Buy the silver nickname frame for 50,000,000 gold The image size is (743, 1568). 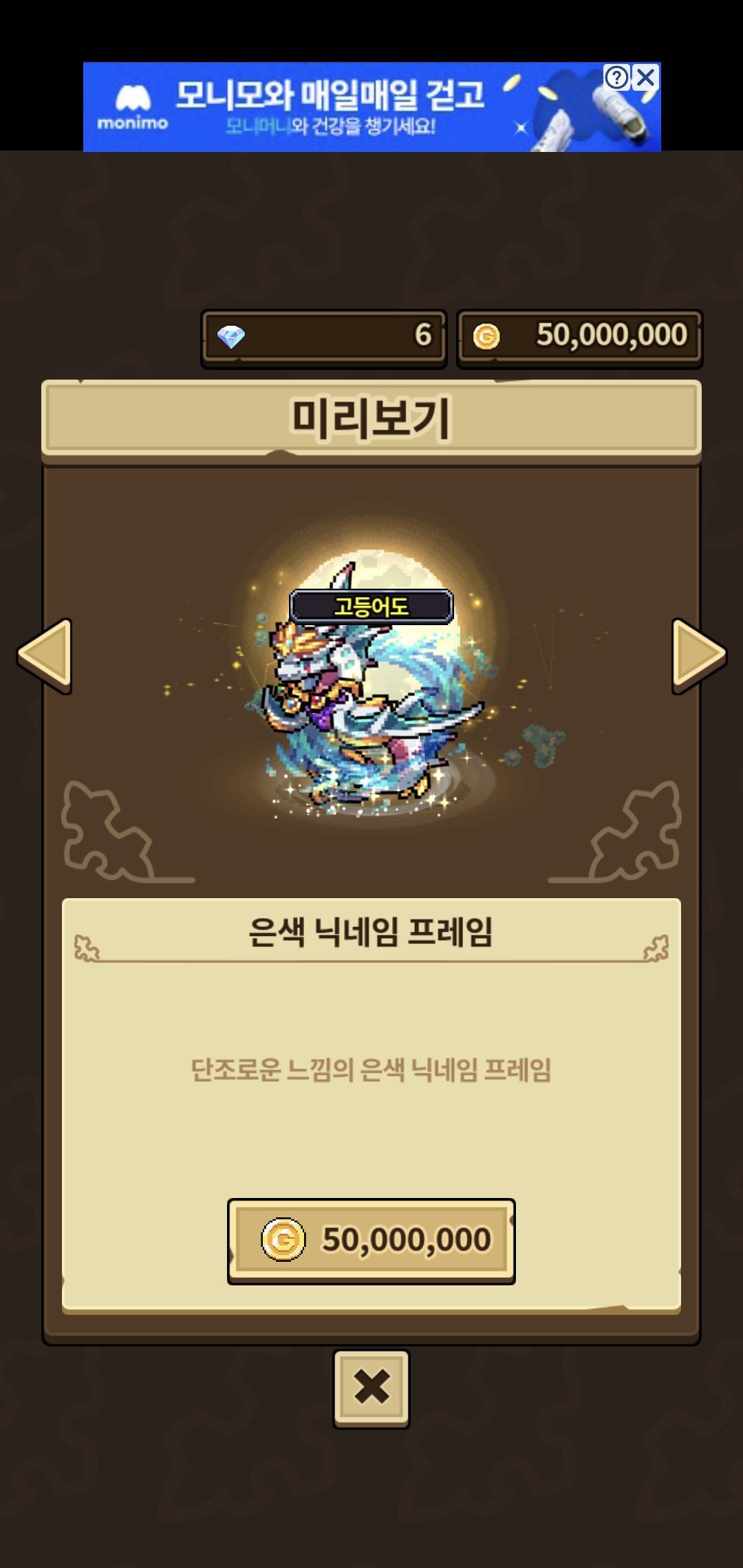(371, 1240)
